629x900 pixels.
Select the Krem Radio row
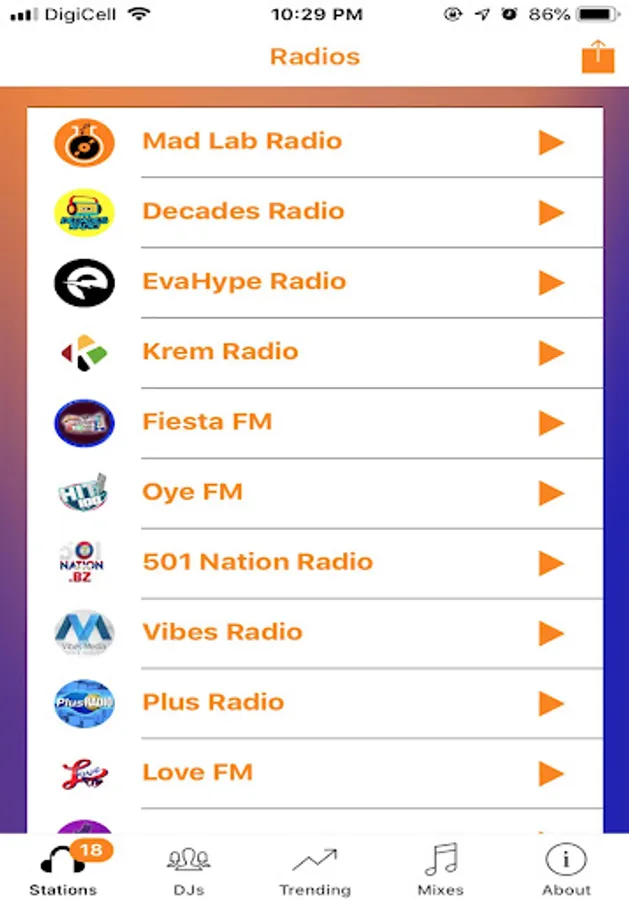pyautogui.click(x=220, y=352)
